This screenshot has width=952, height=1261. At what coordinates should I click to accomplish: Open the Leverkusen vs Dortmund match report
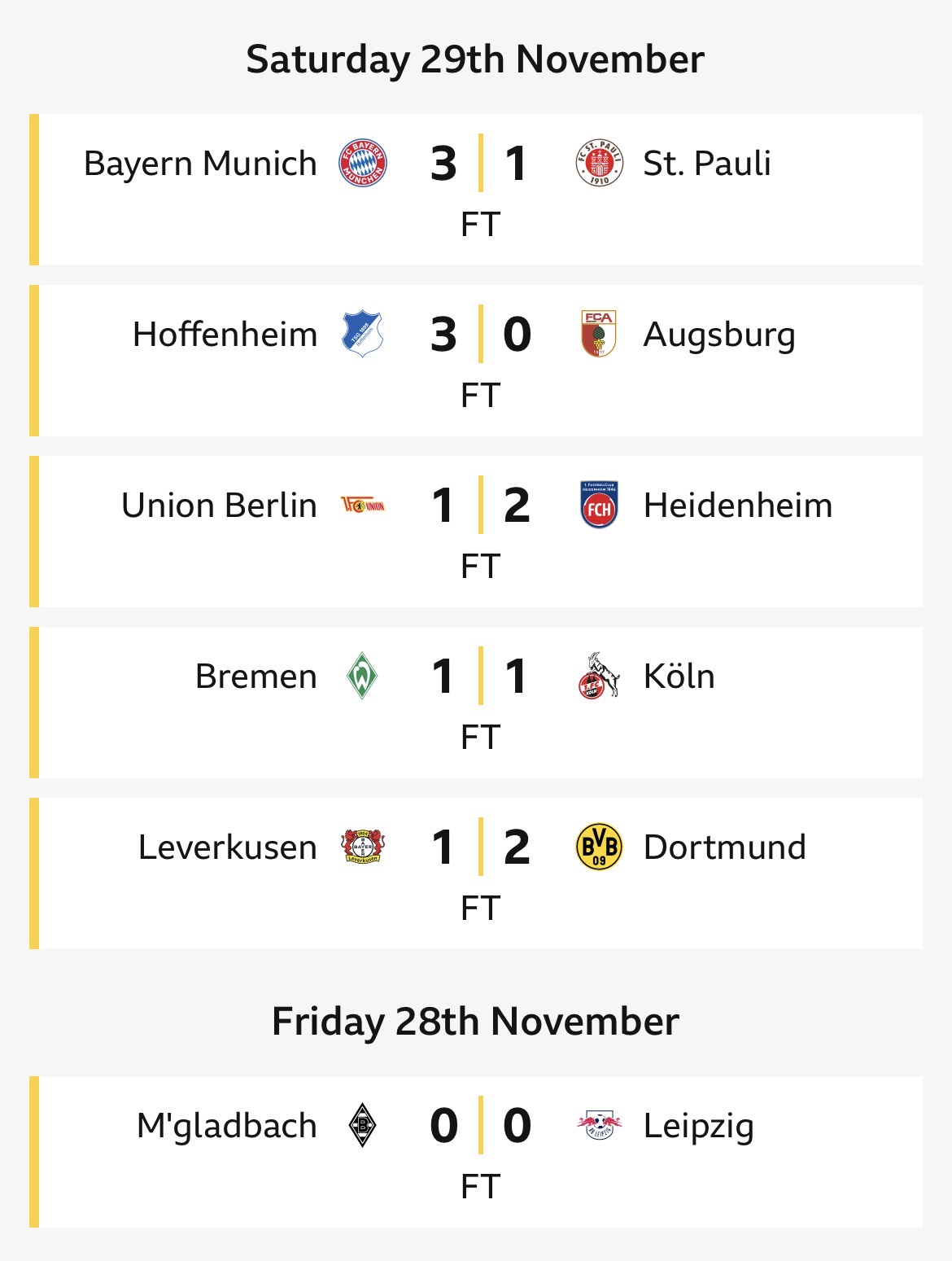tap(480, 873)
